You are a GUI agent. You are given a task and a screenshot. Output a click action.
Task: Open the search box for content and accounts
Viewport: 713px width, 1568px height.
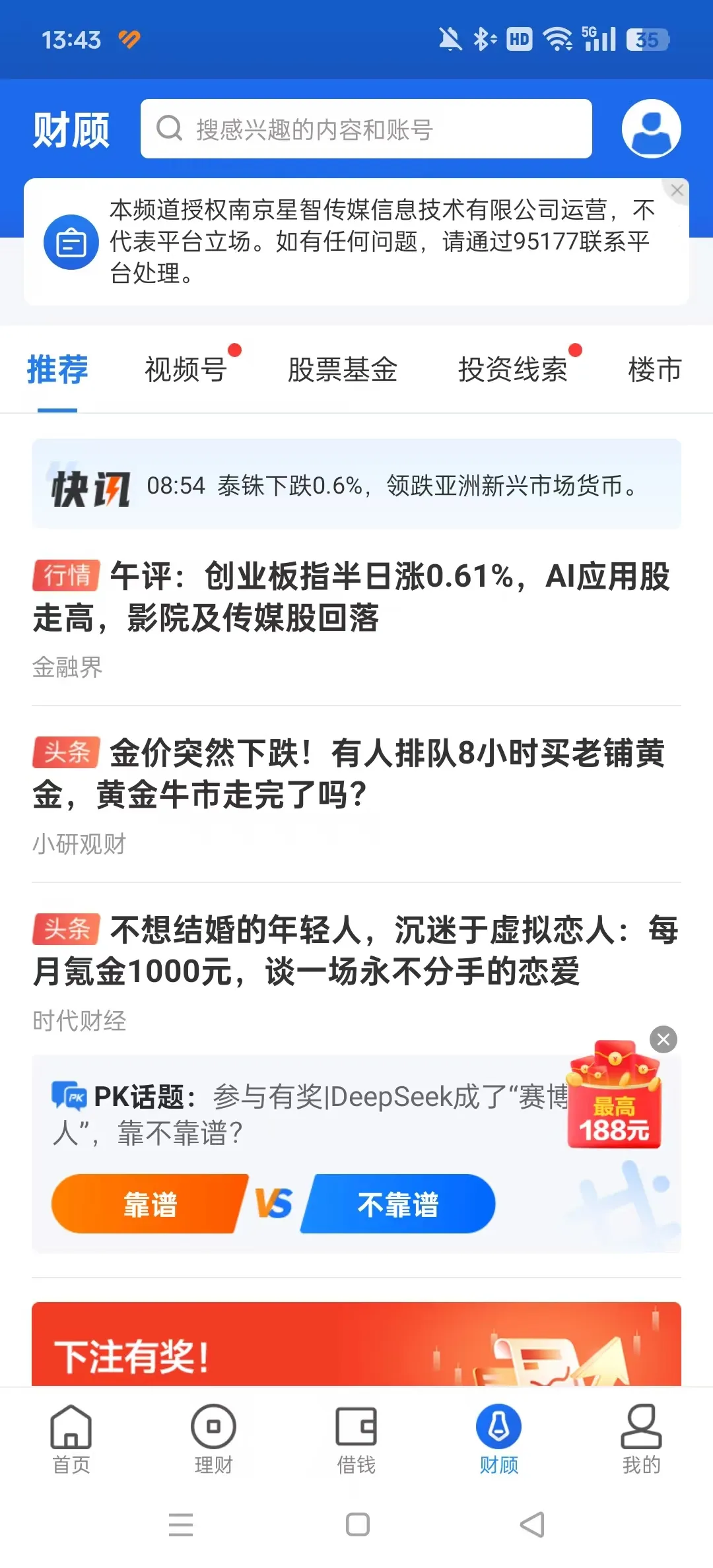pos(366,129)
